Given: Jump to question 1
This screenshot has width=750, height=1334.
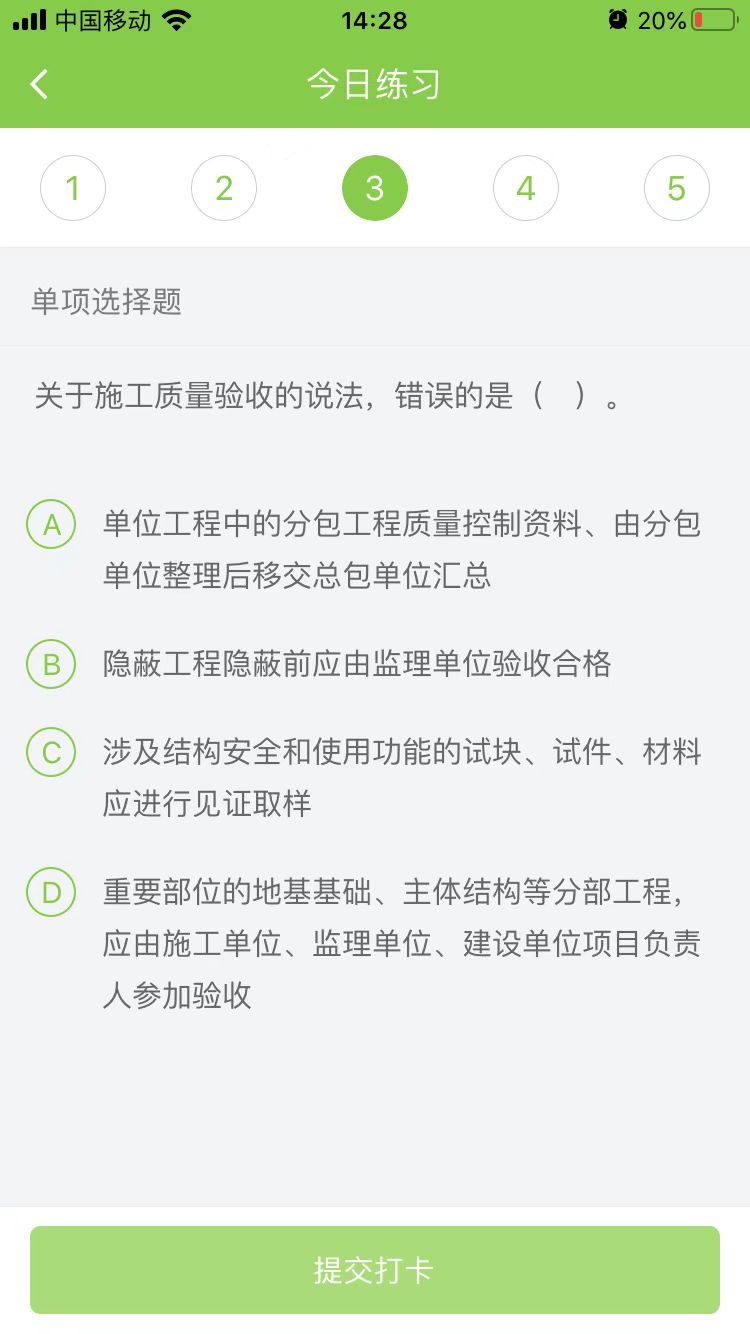Looking at the screenshot, I should [73, 188].
